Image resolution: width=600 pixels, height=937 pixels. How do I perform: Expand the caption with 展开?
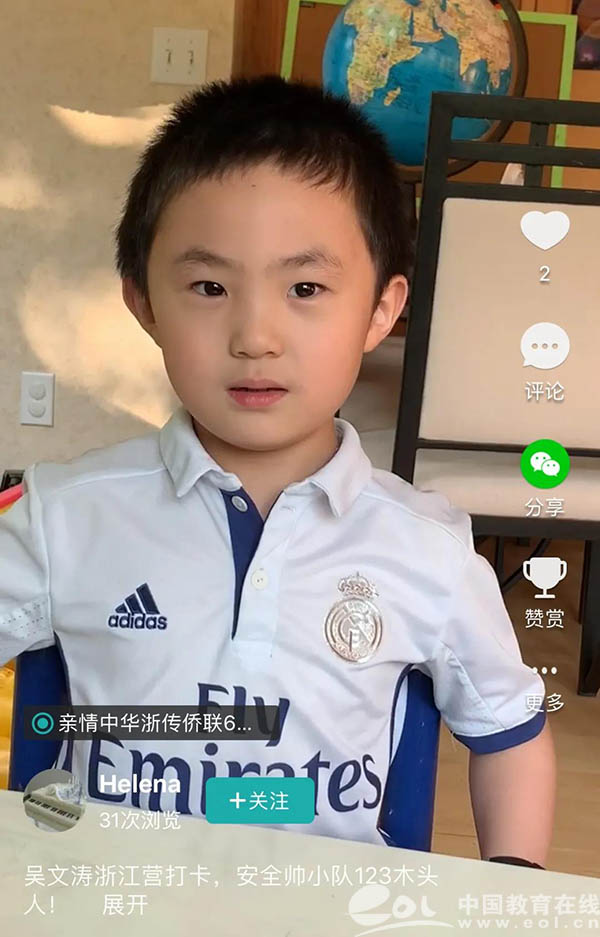coord(124,905)
